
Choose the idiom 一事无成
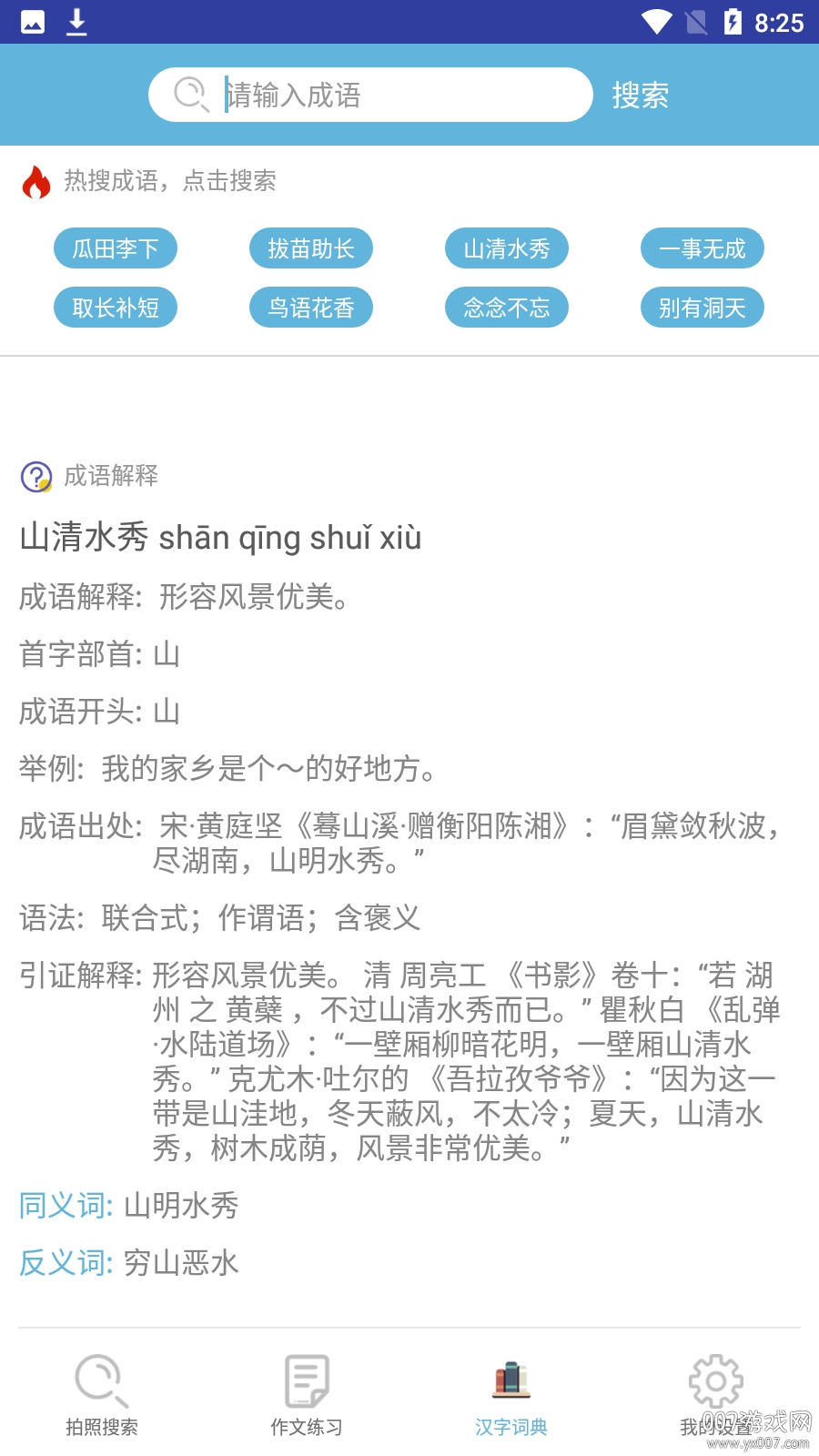(x=702, y=248)
